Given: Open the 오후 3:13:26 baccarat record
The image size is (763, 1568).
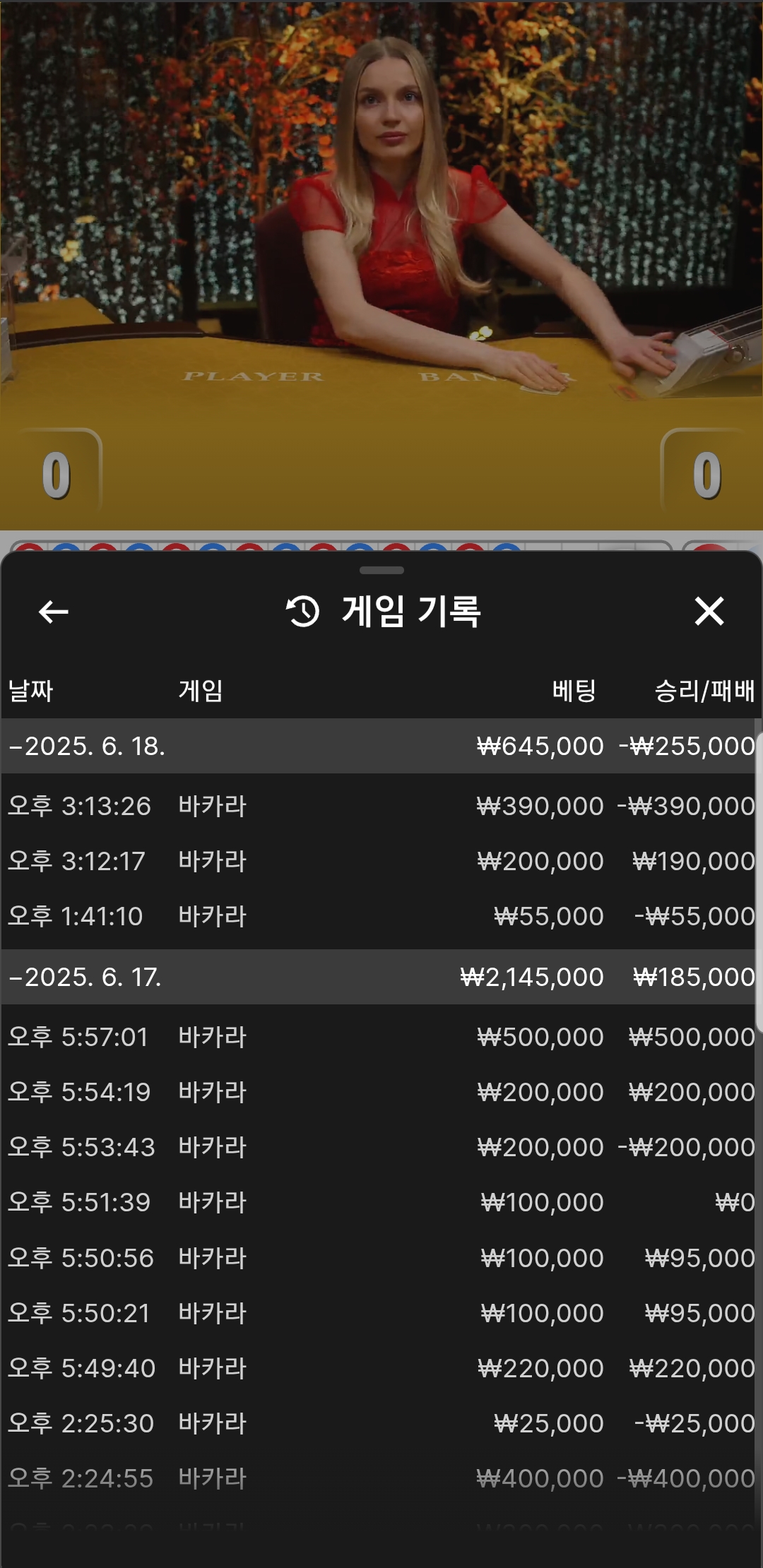Looking at the screenshot, I should click(380, 807).
